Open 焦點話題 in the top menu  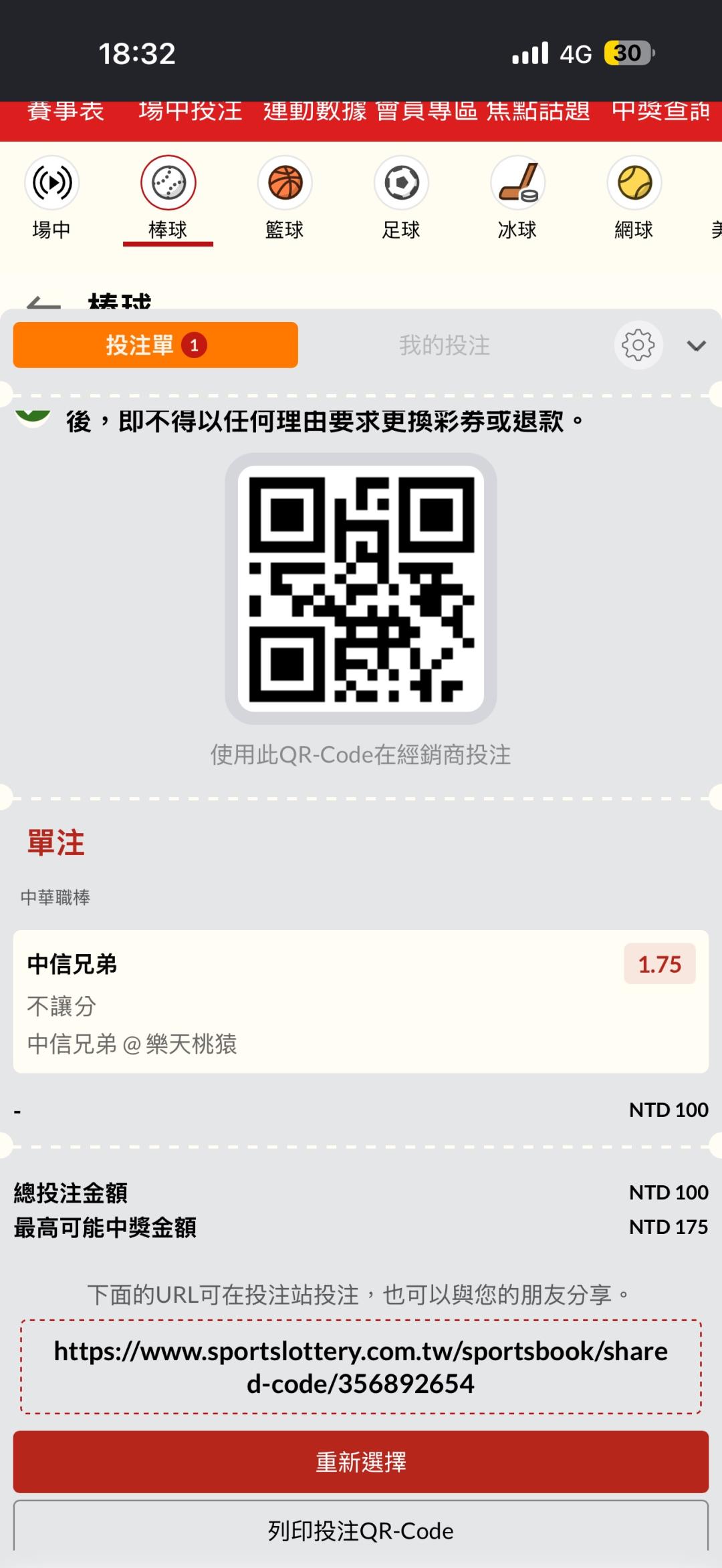pyautogui.click(x=538, y=111)
